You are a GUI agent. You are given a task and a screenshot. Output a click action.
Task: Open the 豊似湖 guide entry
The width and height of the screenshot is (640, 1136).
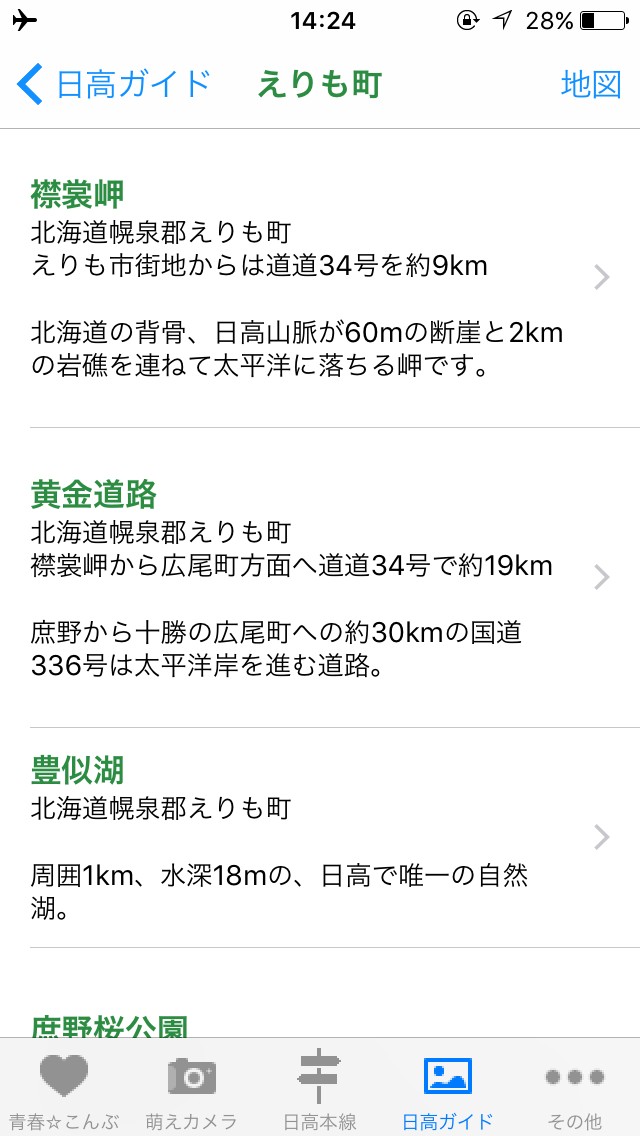pyautogui.click(x=320, y=838)
